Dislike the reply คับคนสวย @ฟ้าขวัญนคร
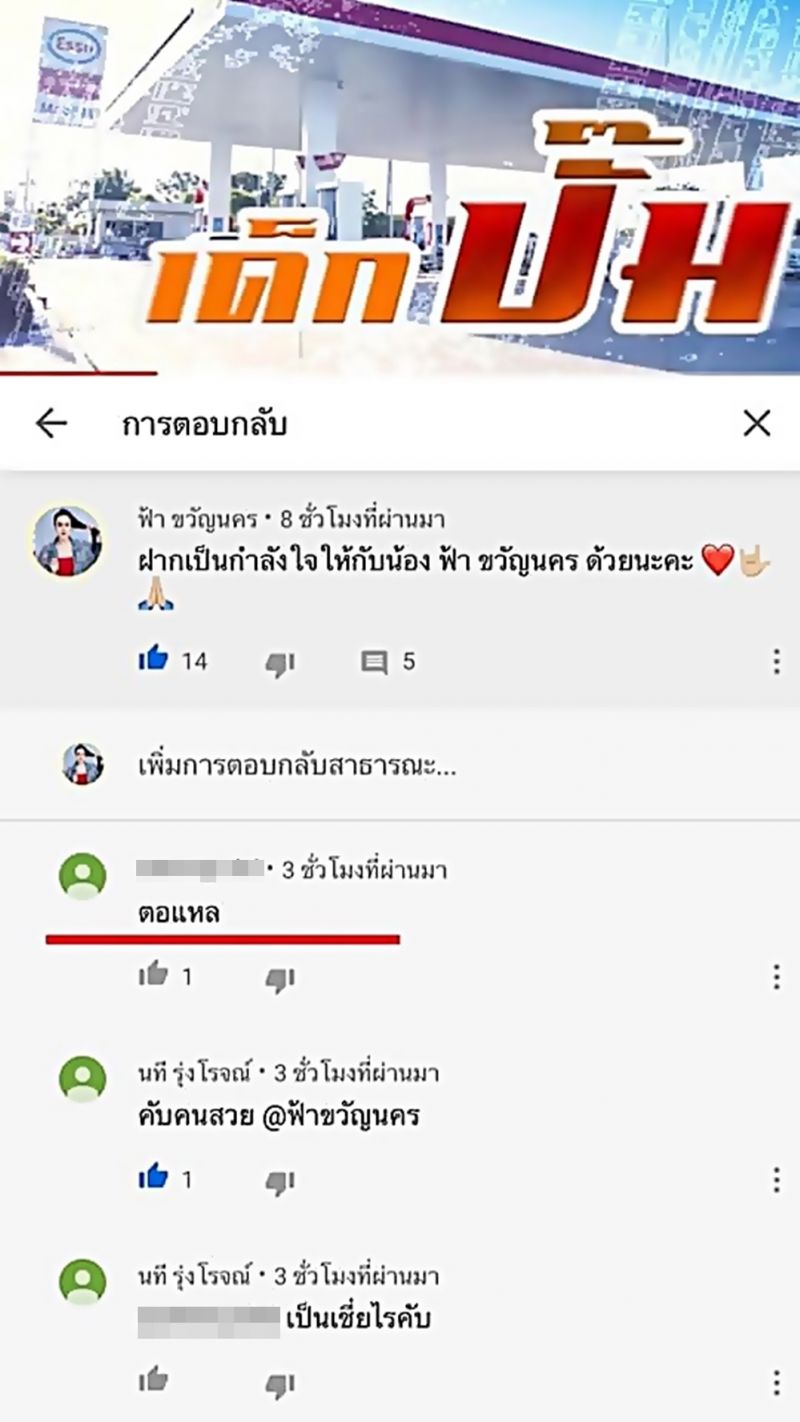Viewport: 800px width, 1422px height. (280, 1183)
